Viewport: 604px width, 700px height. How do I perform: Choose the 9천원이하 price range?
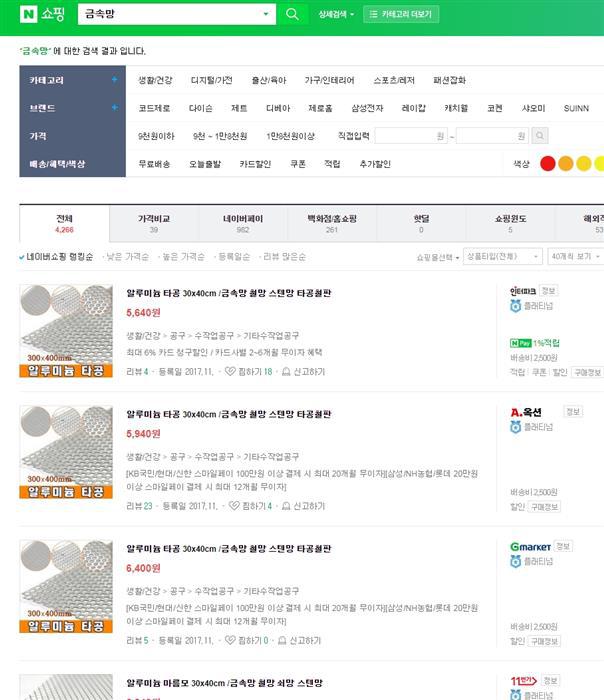(x=157, y=136)
